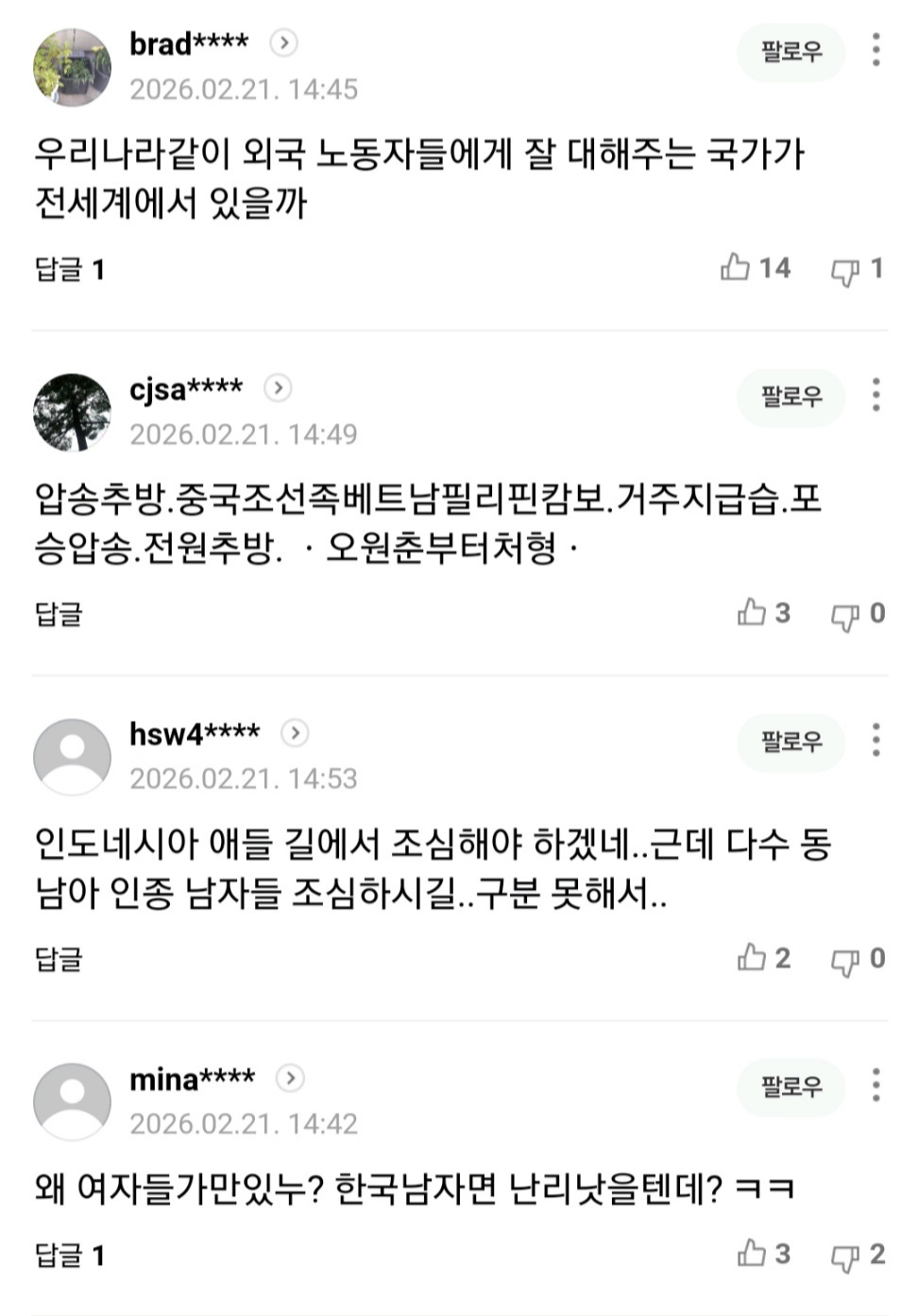The image size is (918, 1316).
Task: Follow user cjsa****
Action: pyautogui.click(x=791, y=396)
